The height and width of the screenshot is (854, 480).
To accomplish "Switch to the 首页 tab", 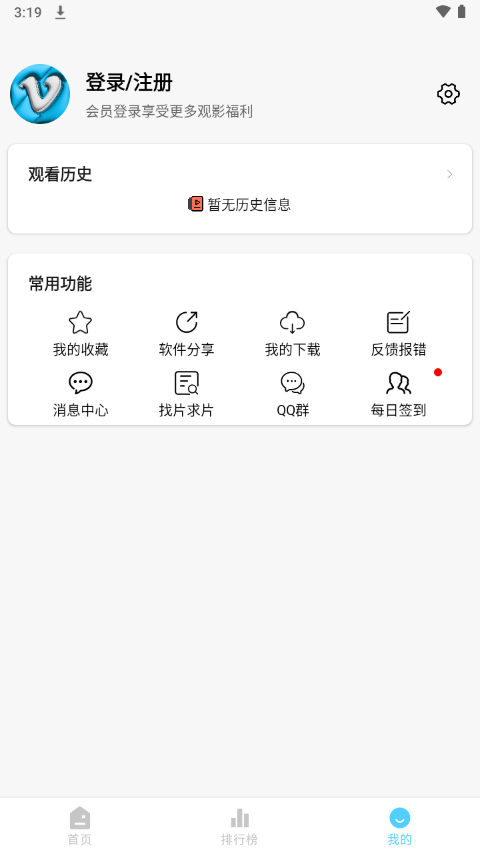I will 80,826.
